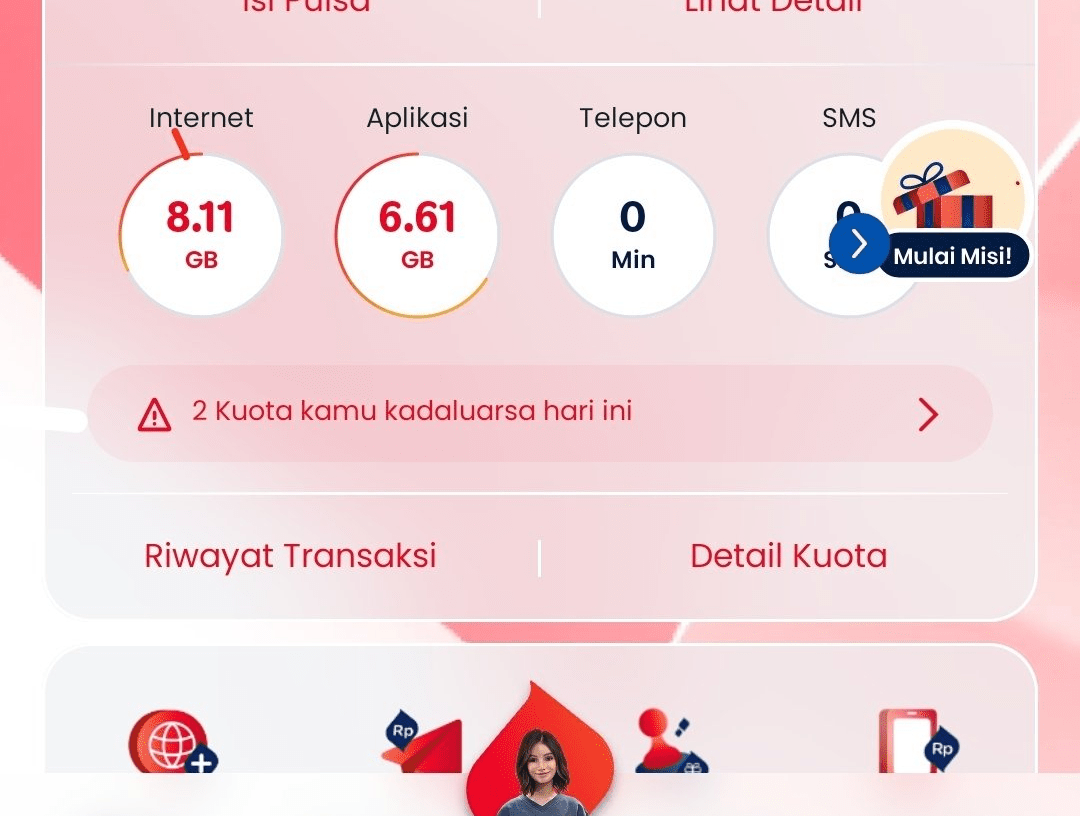Expand the blue arrow next to Mulai Misi
Screen dimensions: 1080x816
coord(858,243)
